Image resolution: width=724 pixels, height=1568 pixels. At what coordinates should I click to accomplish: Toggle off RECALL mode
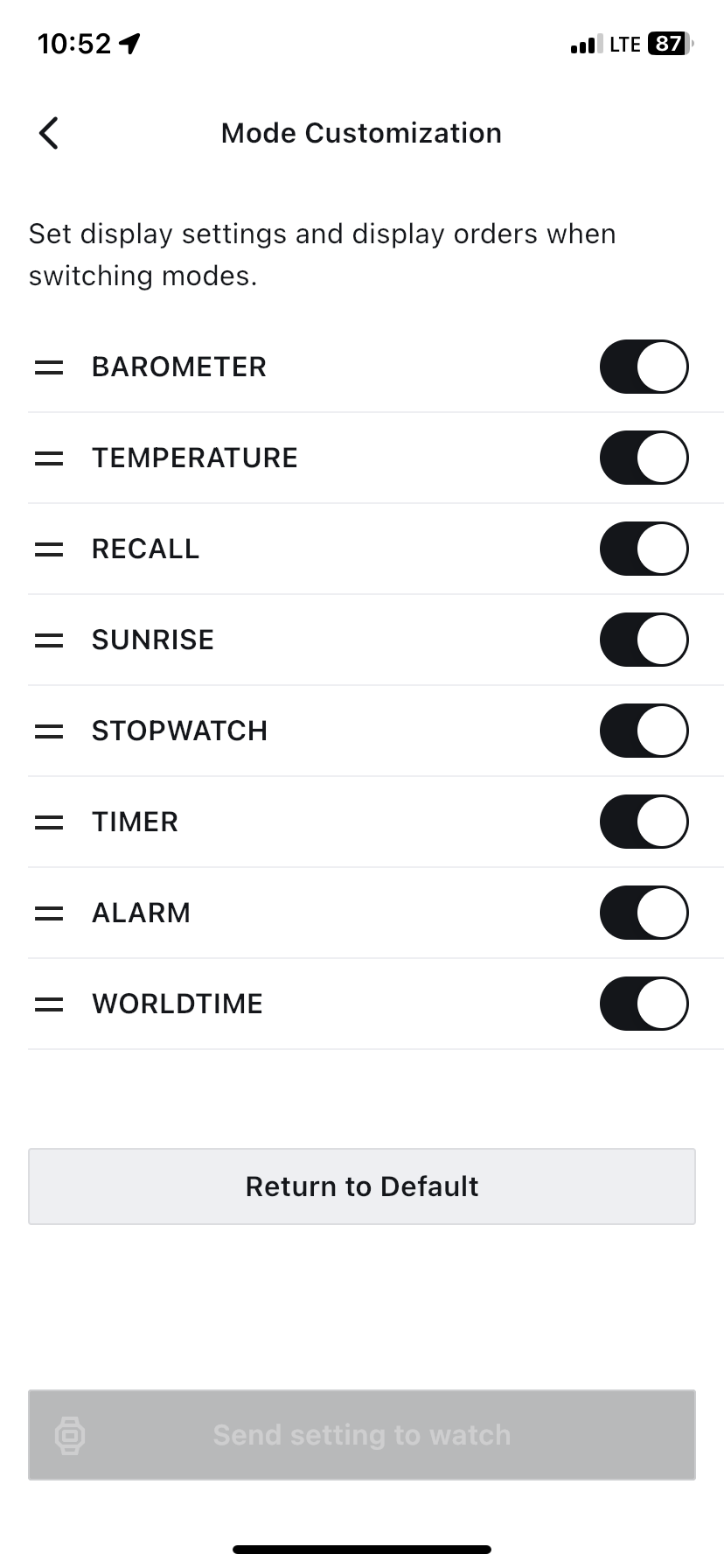coord(644,549)
